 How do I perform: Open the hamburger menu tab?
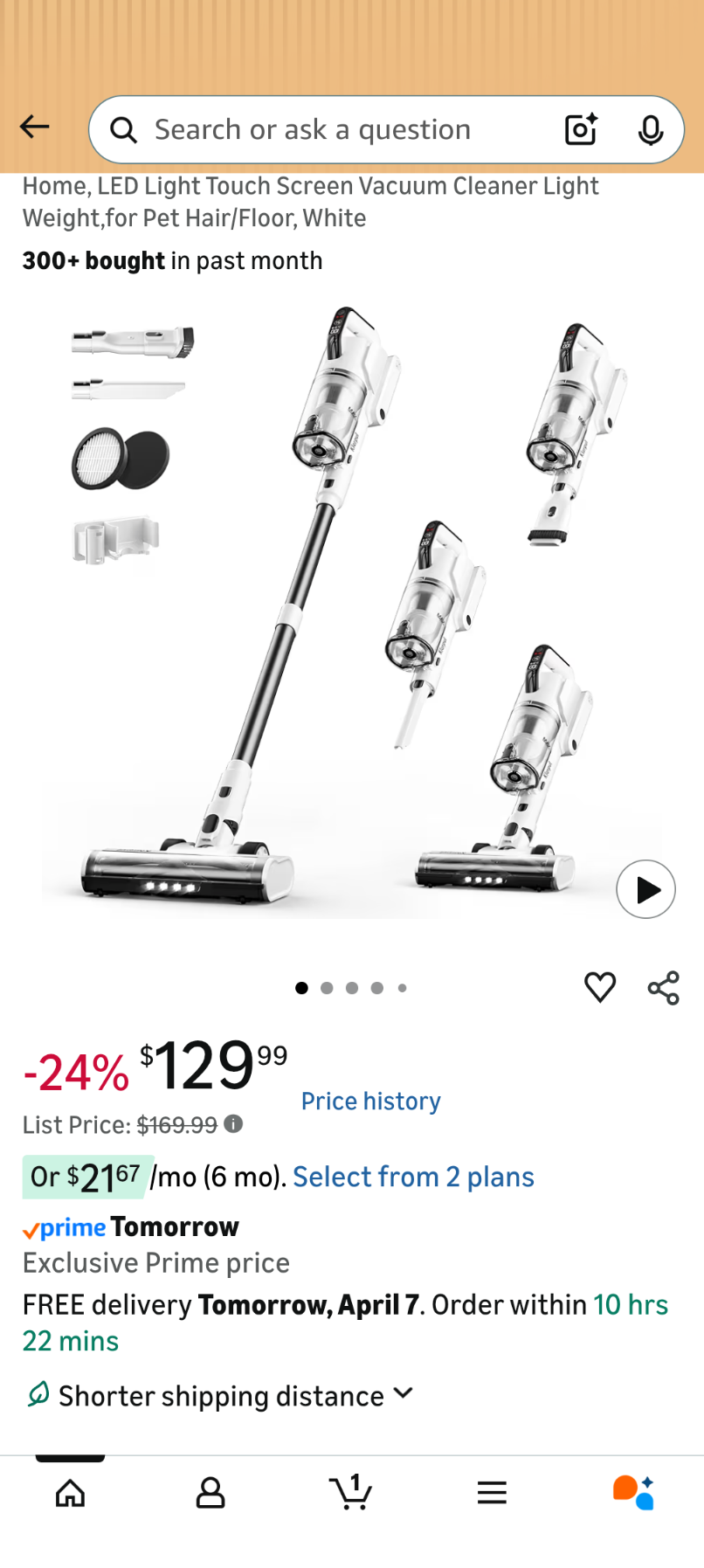pyautogui.click(x=492, y=1493)
